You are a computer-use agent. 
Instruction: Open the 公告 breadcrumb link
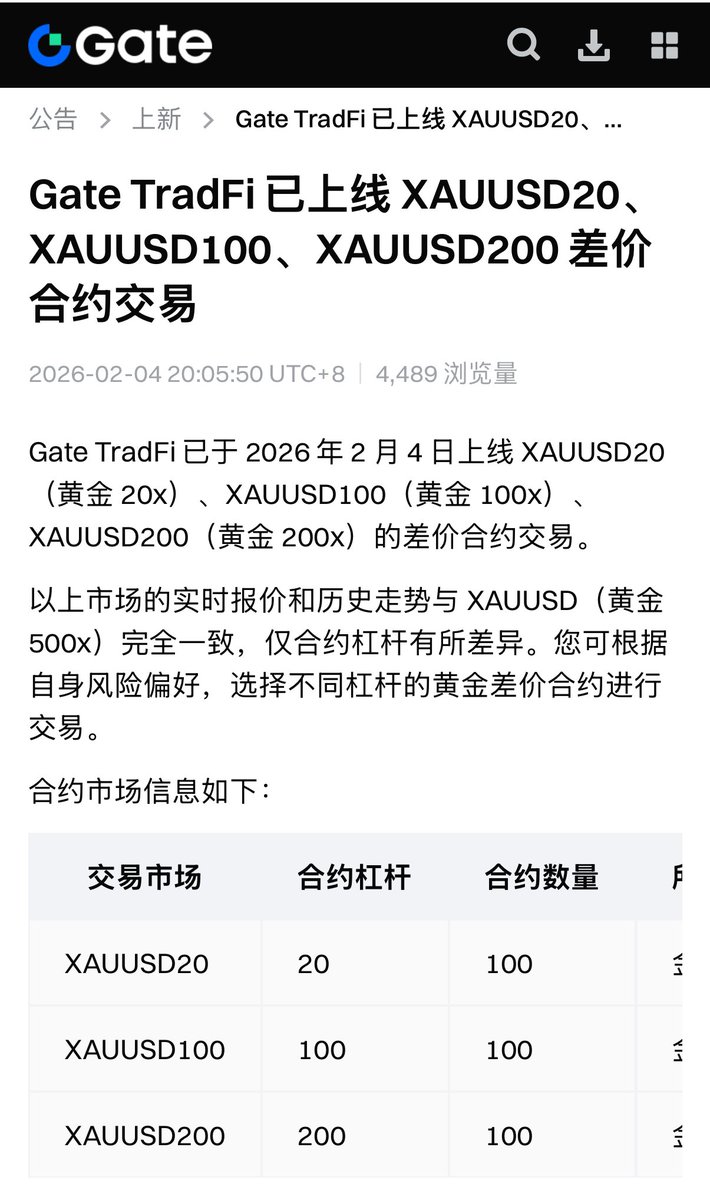[53, 120]
